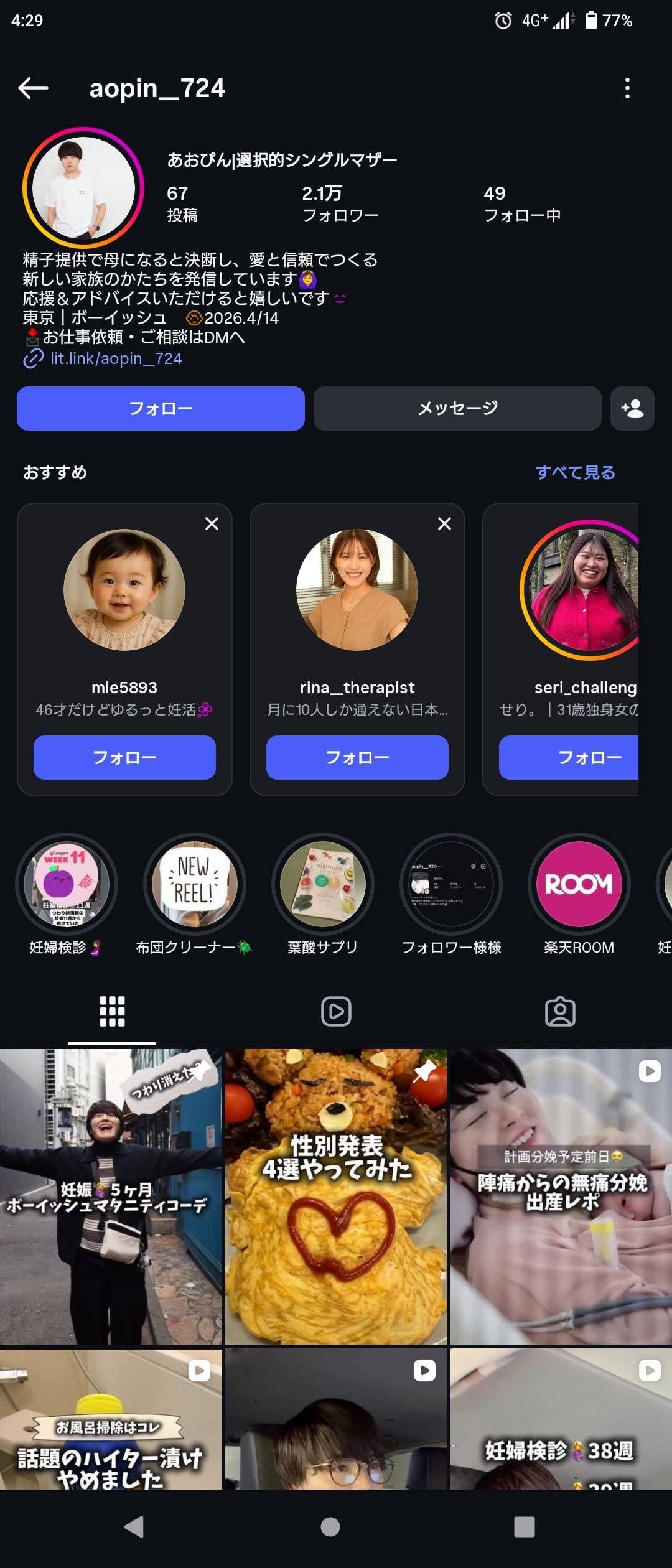The height and width of the screenshot is (1568, 672).
Task: Dismiss the rina_therapist suggestion card
Action: click(x=444, y=524)
